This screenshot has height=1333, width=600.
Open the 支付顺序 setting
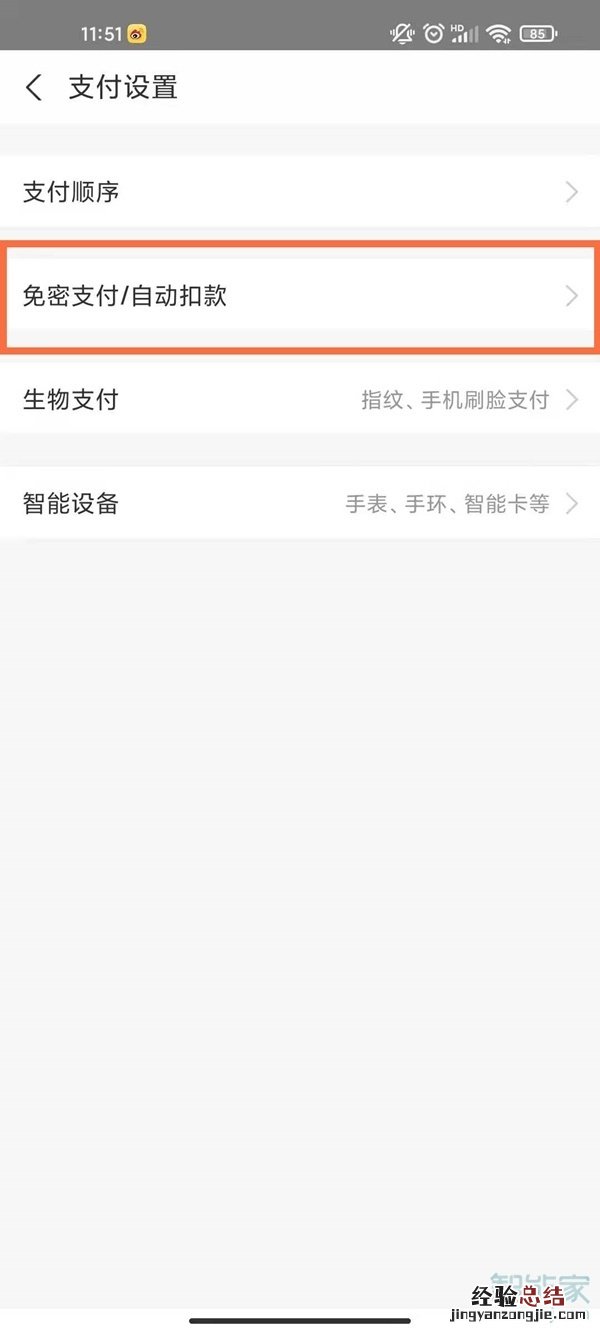coord(300,192)
